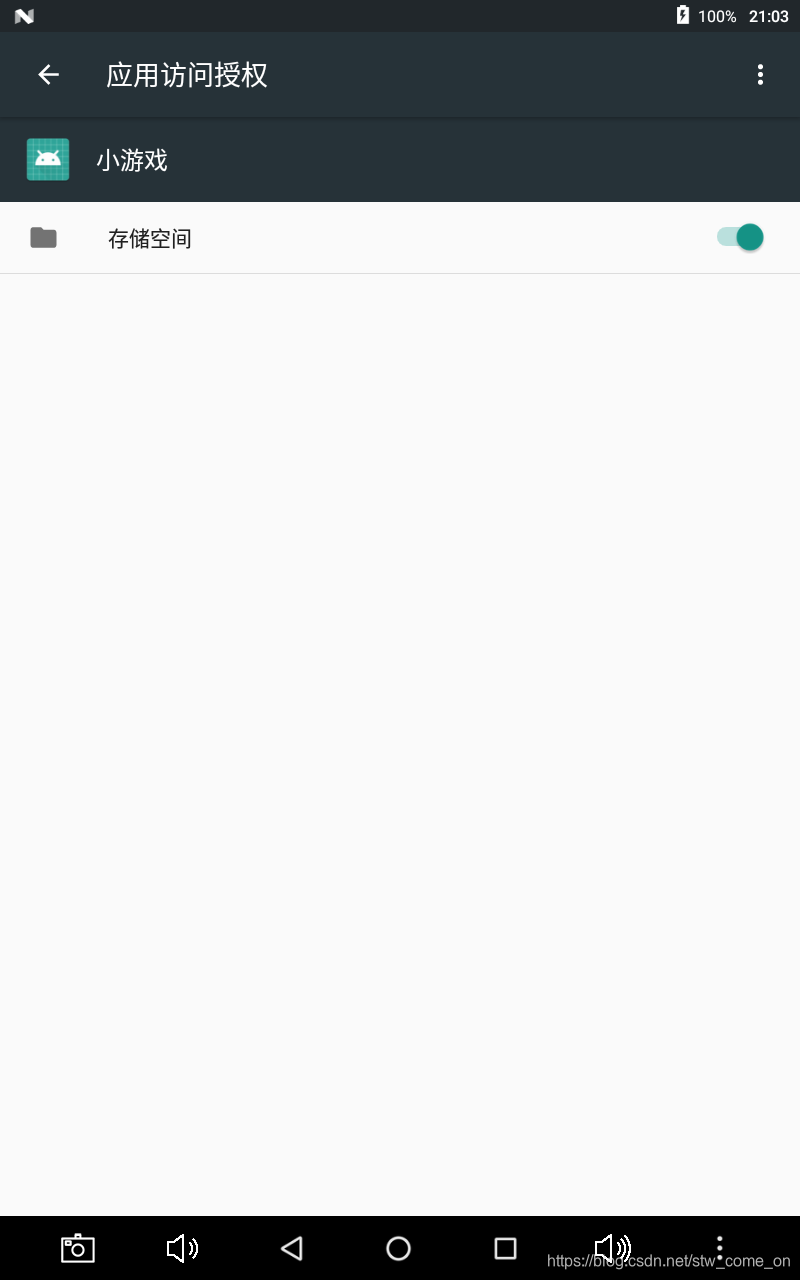Tap the screenshot camera icon in navigation bar

click(77, 1248)
